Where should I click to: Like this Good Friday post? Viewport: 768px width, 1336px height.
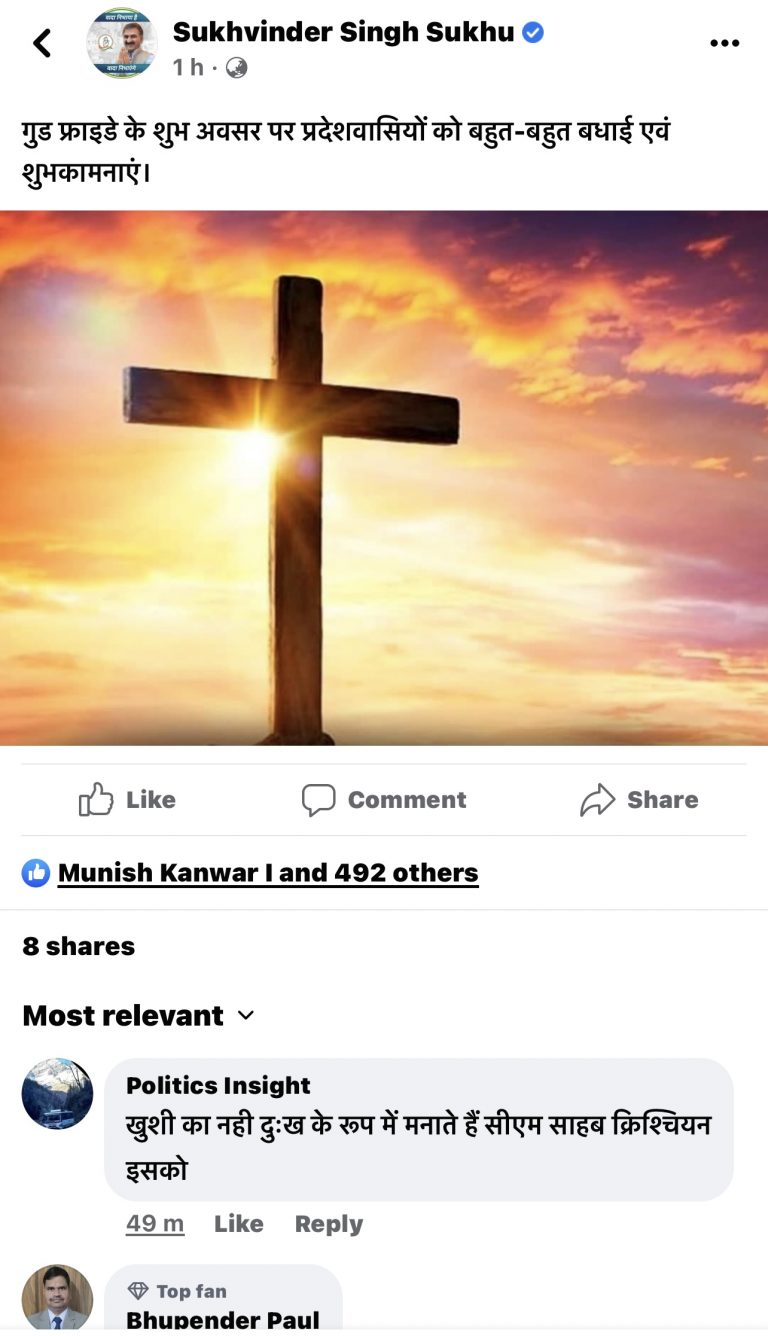pyautogui.click(x=127, y=800)
